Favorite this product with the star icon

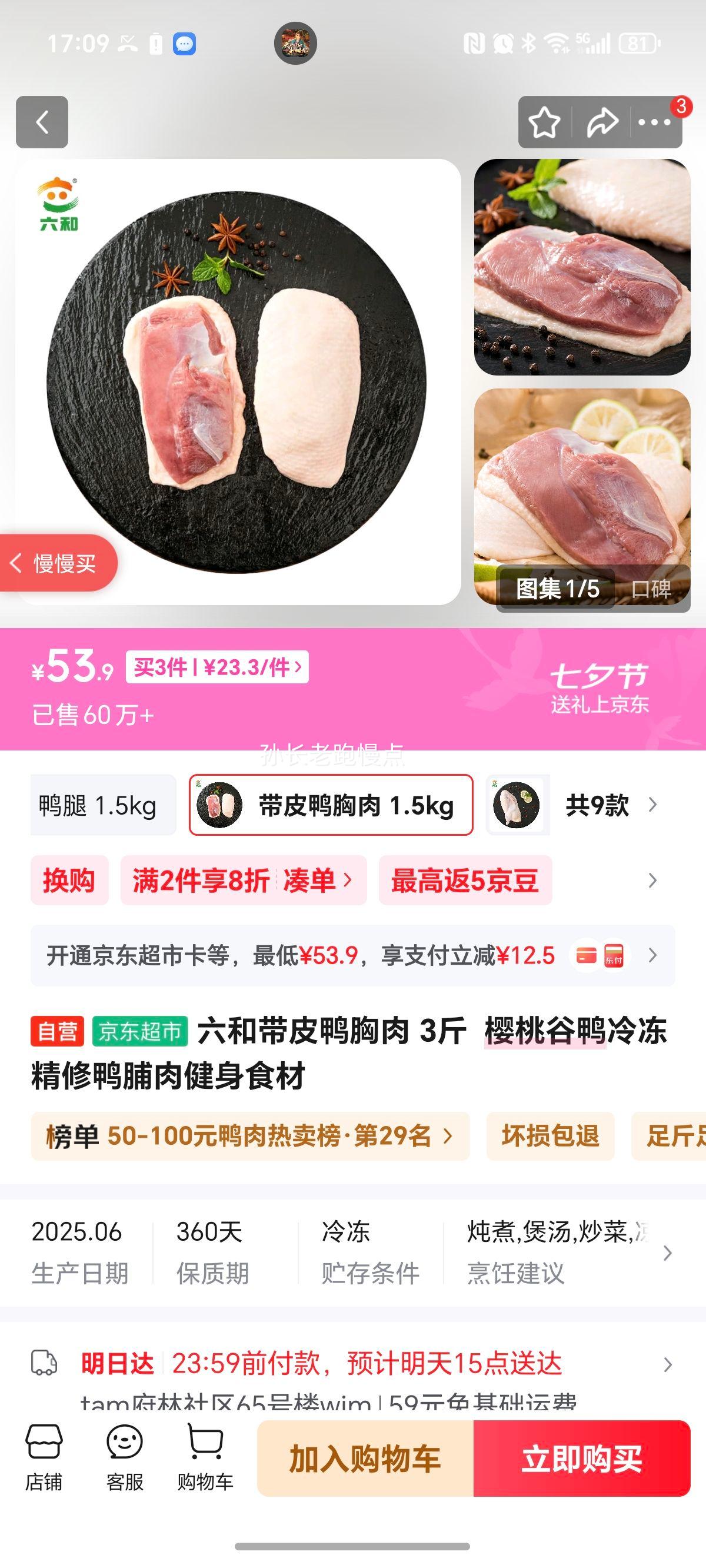(x=544, y=122)
